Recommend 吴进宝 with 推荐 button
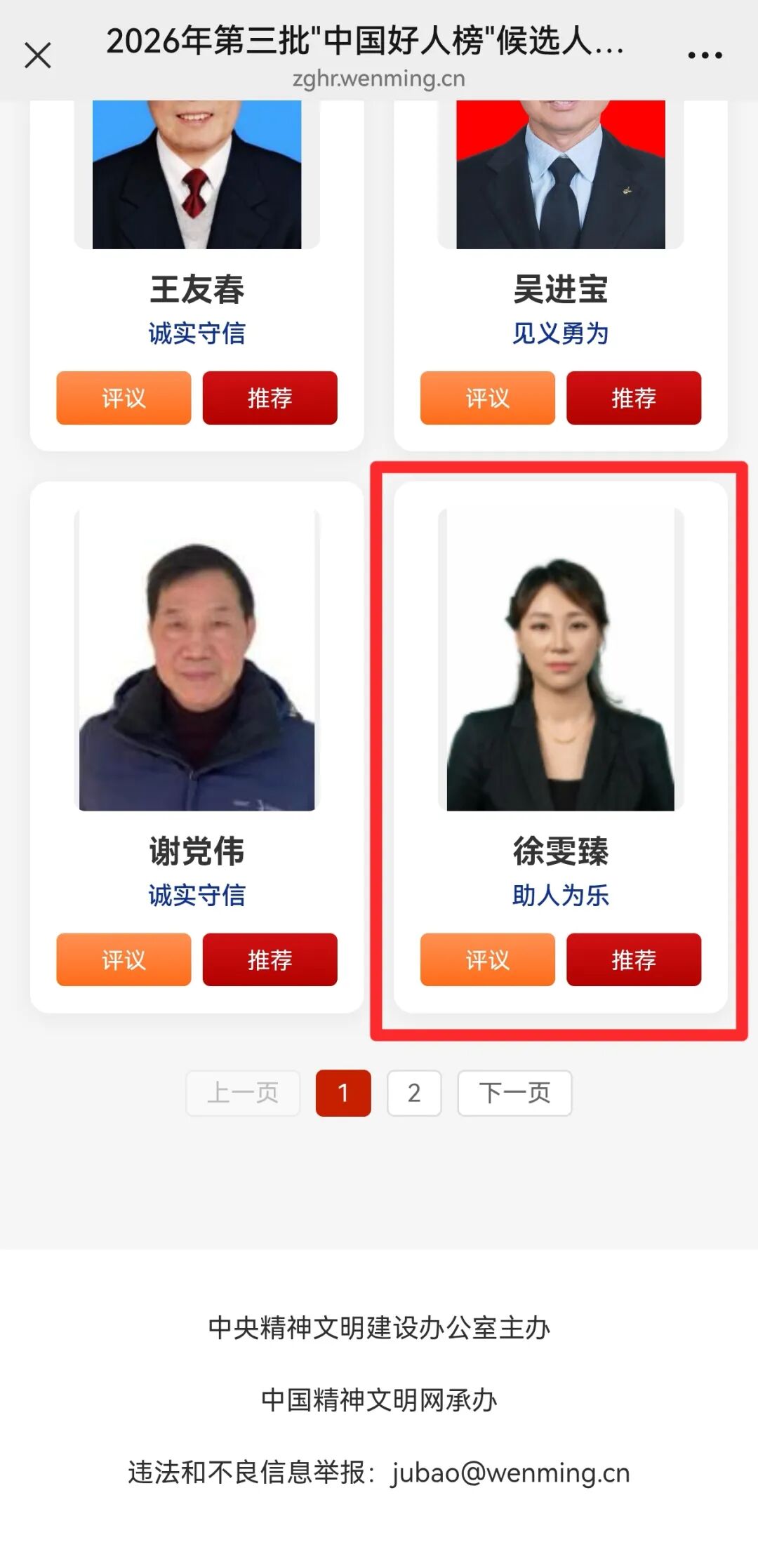Screen dimensions: 758x1568 (x=634, y=398)
